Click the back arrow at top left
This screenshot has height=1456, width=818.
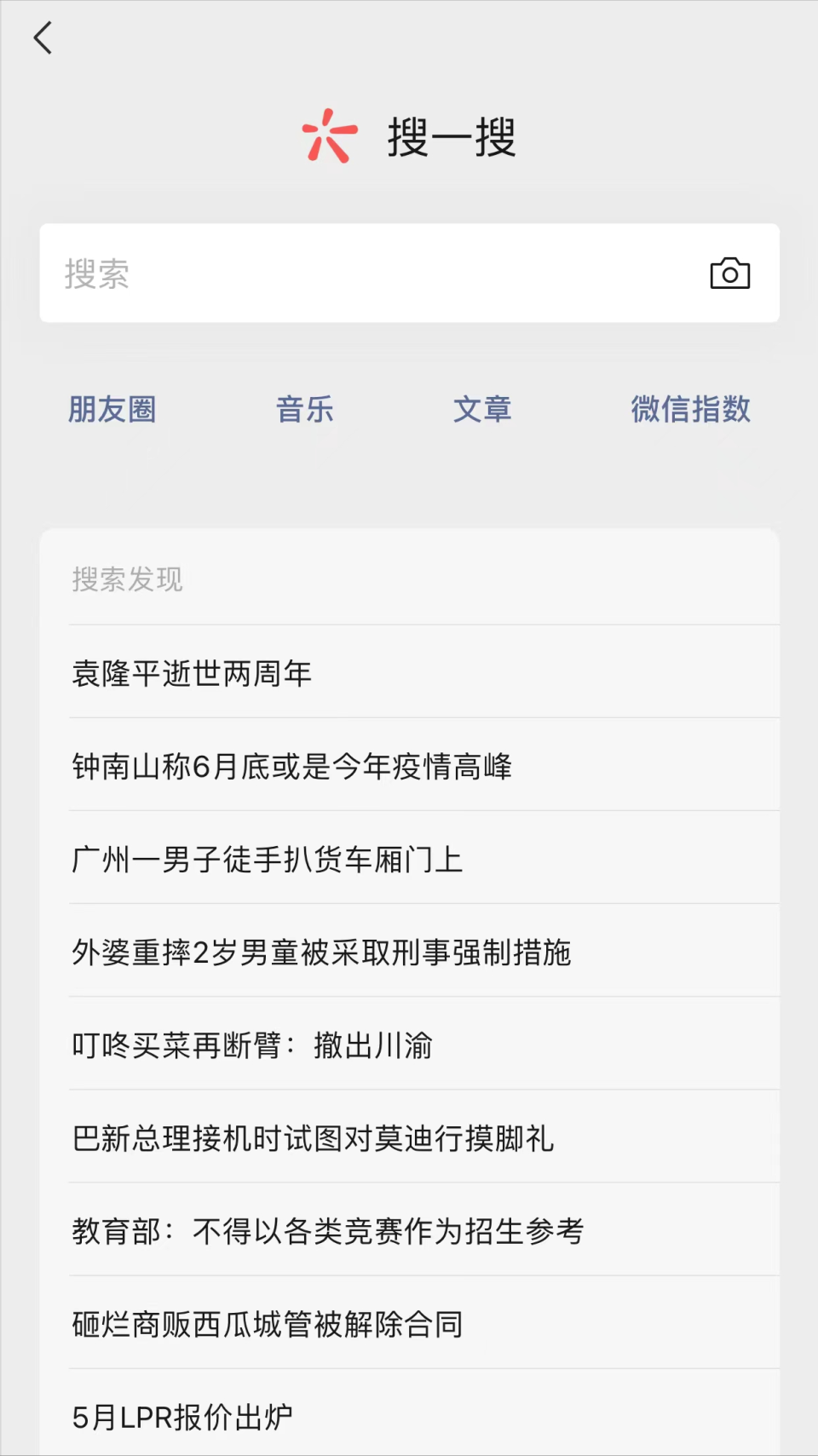43,37
